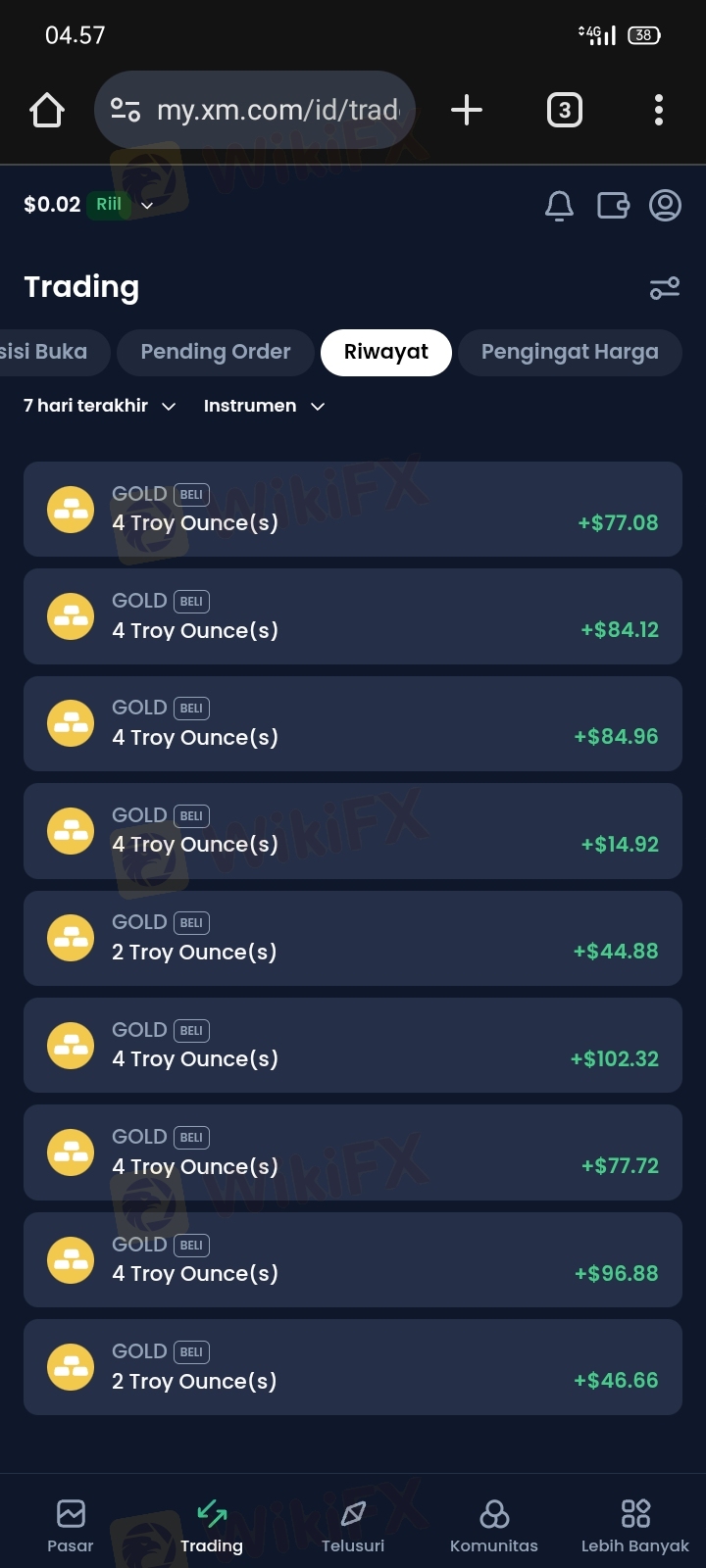Go to the Pasar tab
This screenshot has width=706, height=1568.
tap(71, 1526)
